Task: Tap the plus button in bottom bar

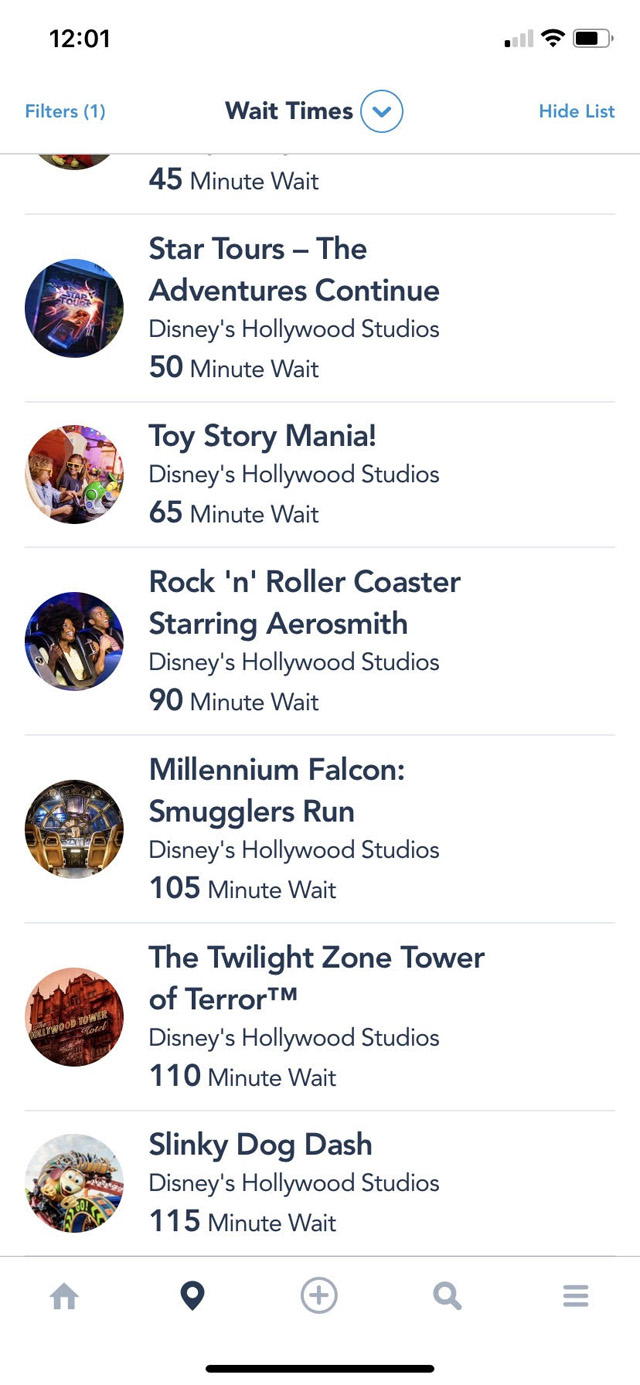Action: 319,1296
